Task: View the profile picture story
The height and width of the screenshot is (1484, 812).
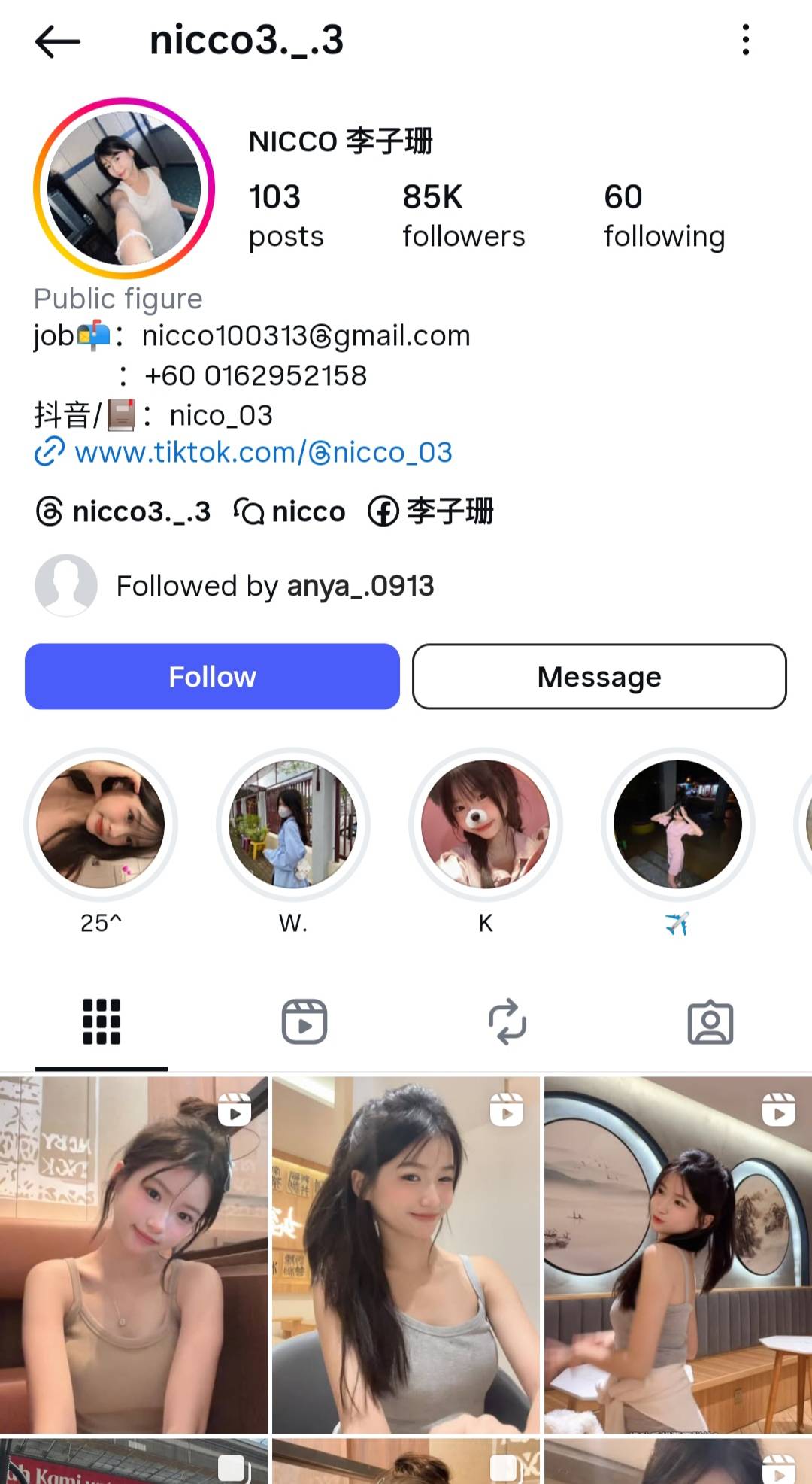Action: pyautogui.click(x=124, y=188)
